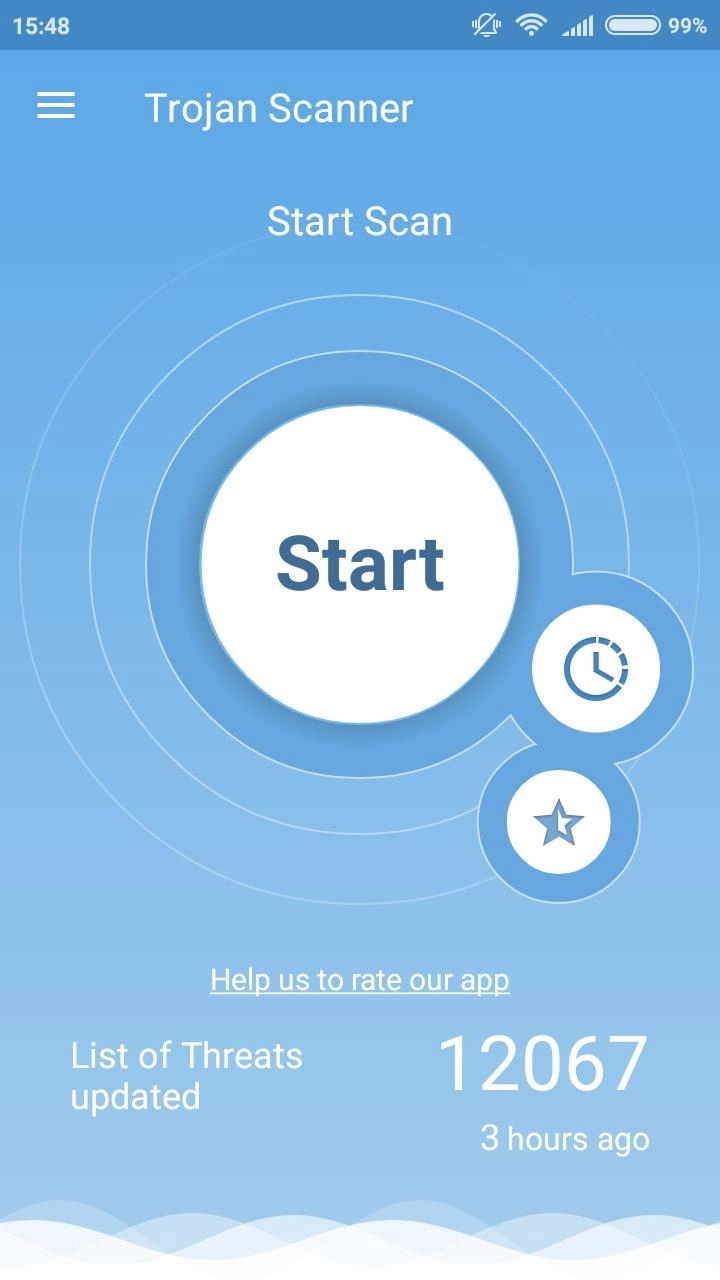The height and width of the screenshot is (1280, 720).
Task: Tap the star icon button
Action: pos(558,823)
